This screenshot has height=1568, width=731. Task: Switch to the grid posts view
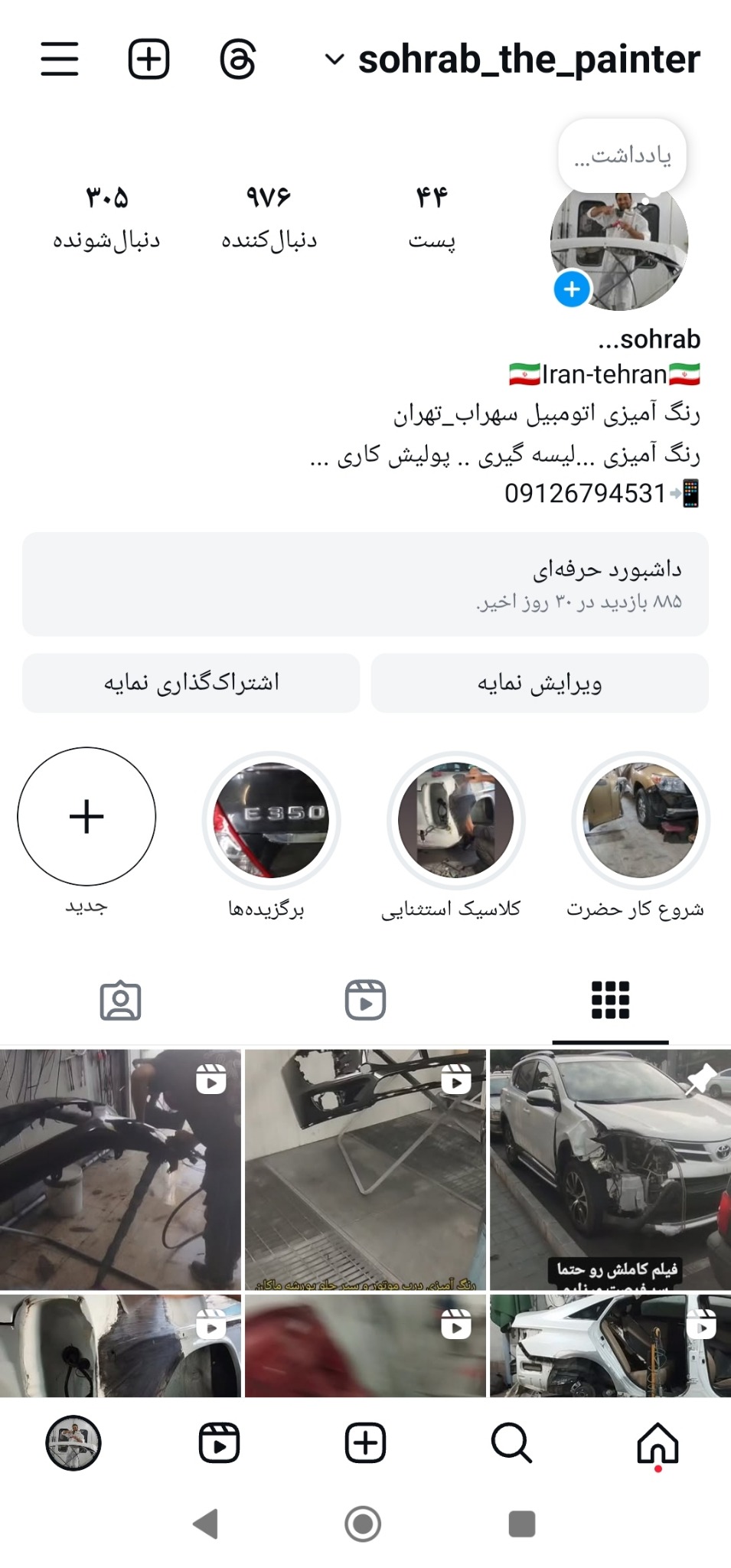pos(609,1001)
